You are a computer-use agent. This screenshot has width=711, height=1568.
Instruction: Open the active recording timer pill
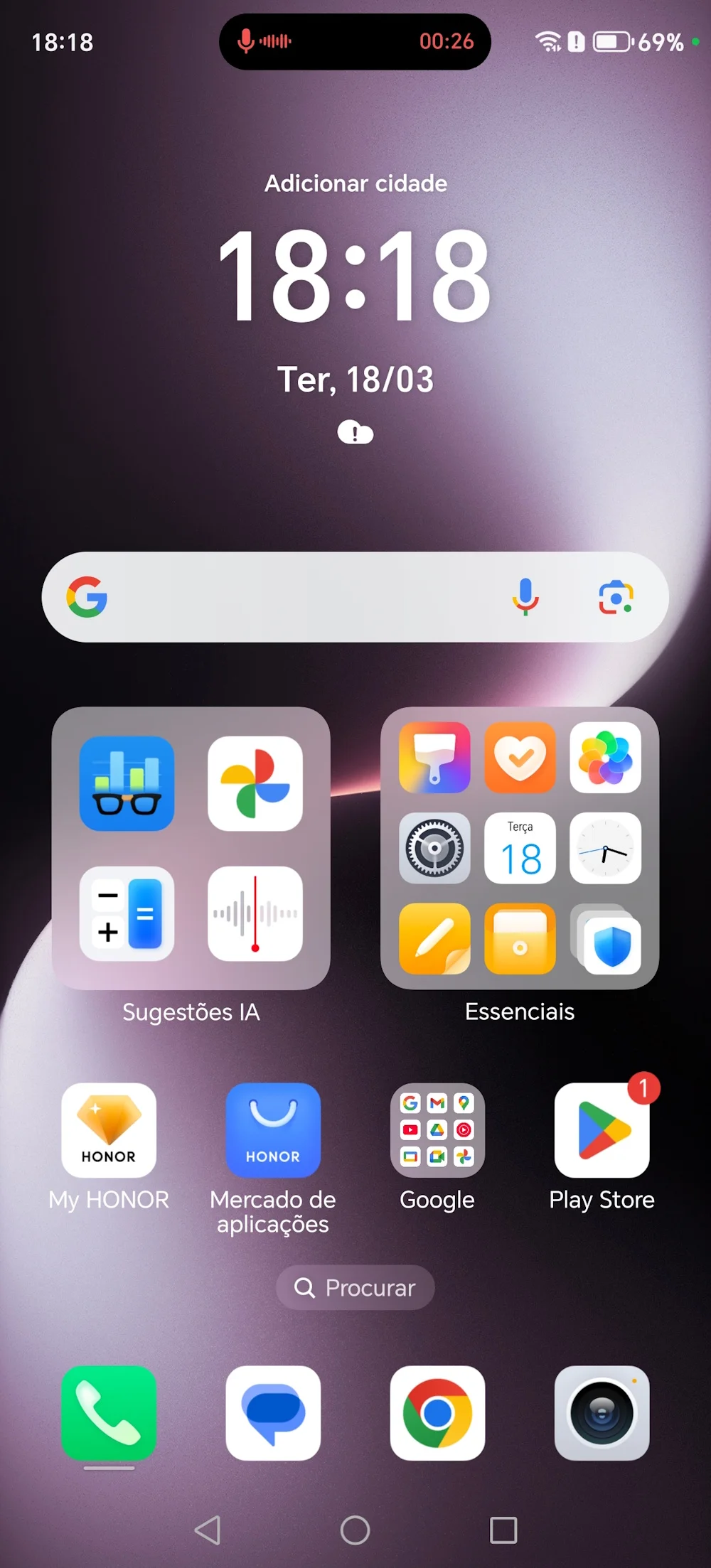point(355,41)
